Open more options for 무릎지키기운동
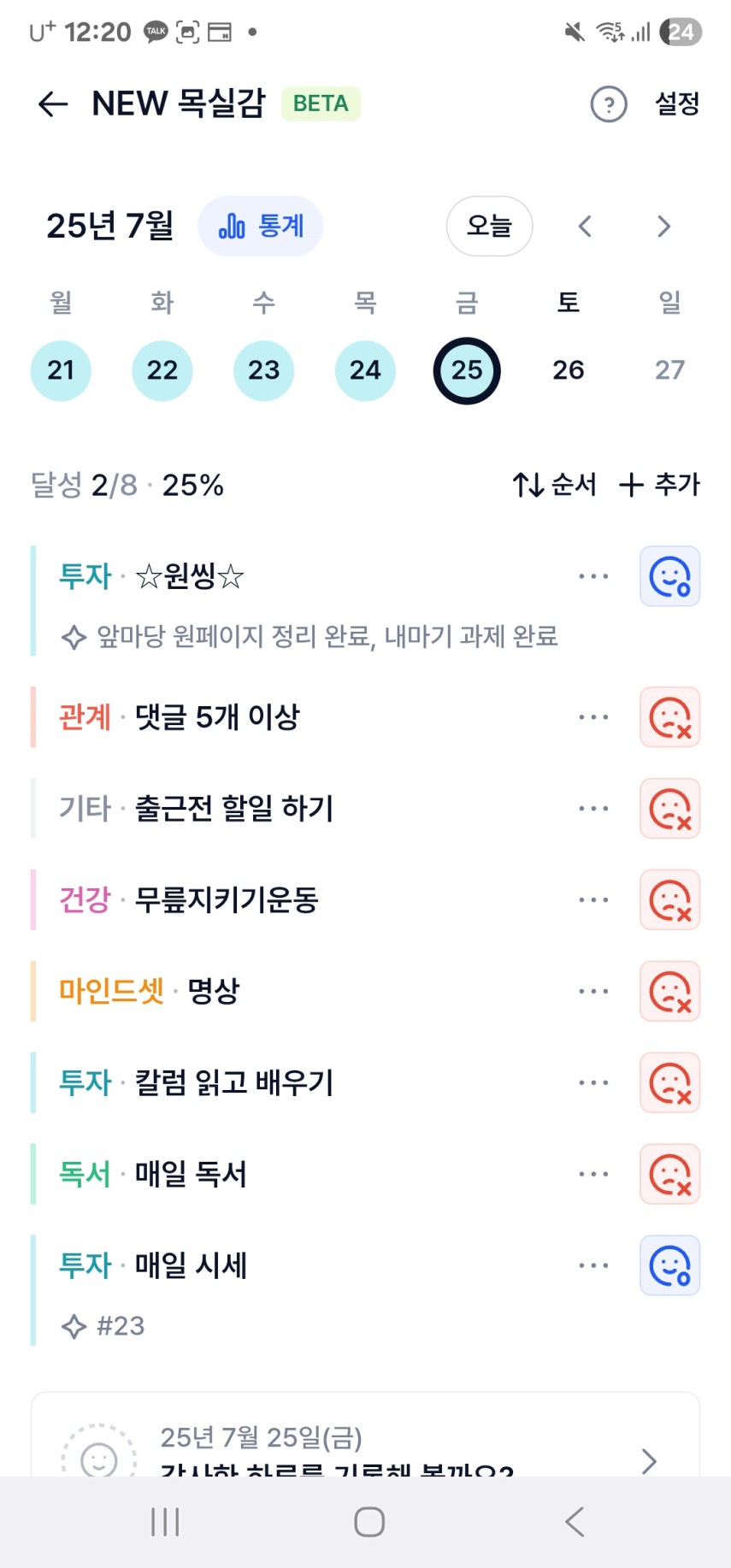This screenshot has height=1568, width=731. click(x=593, y=900)
